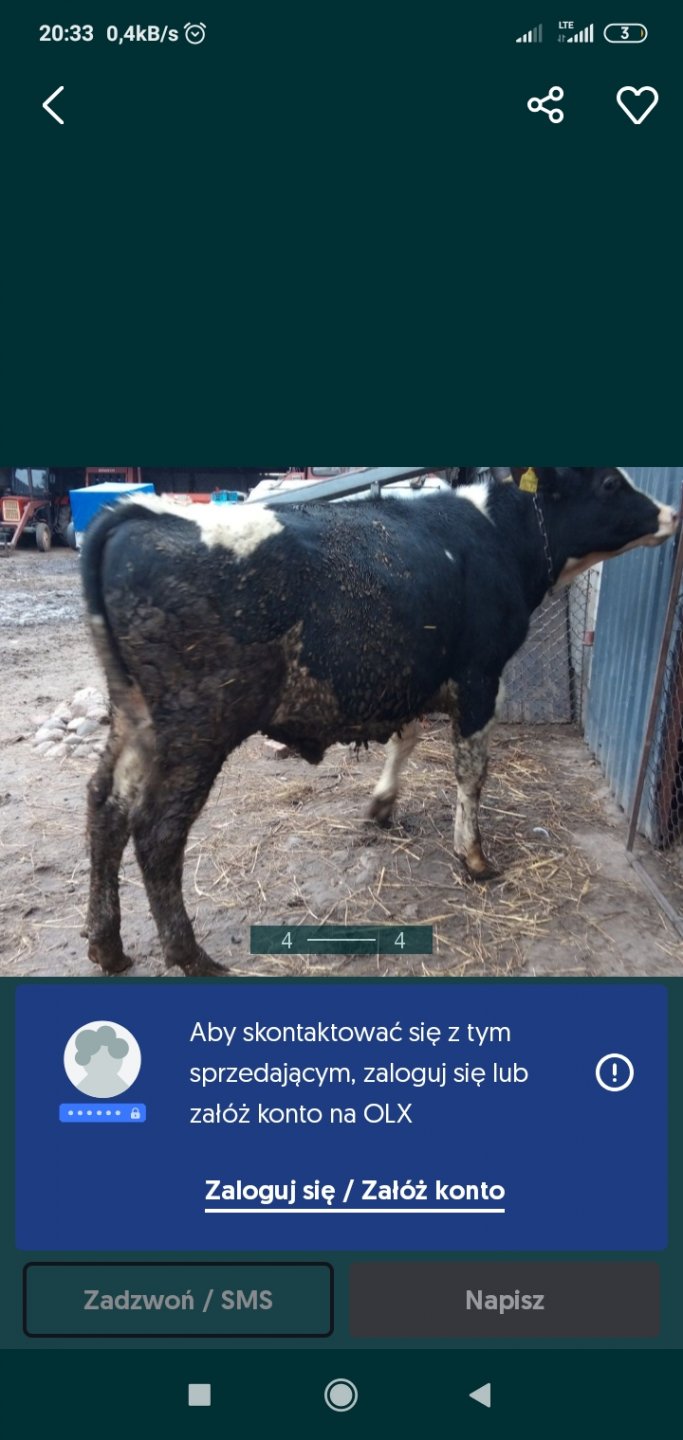
Task: Tap the Napisz message button
Action: click(504, 1300)
